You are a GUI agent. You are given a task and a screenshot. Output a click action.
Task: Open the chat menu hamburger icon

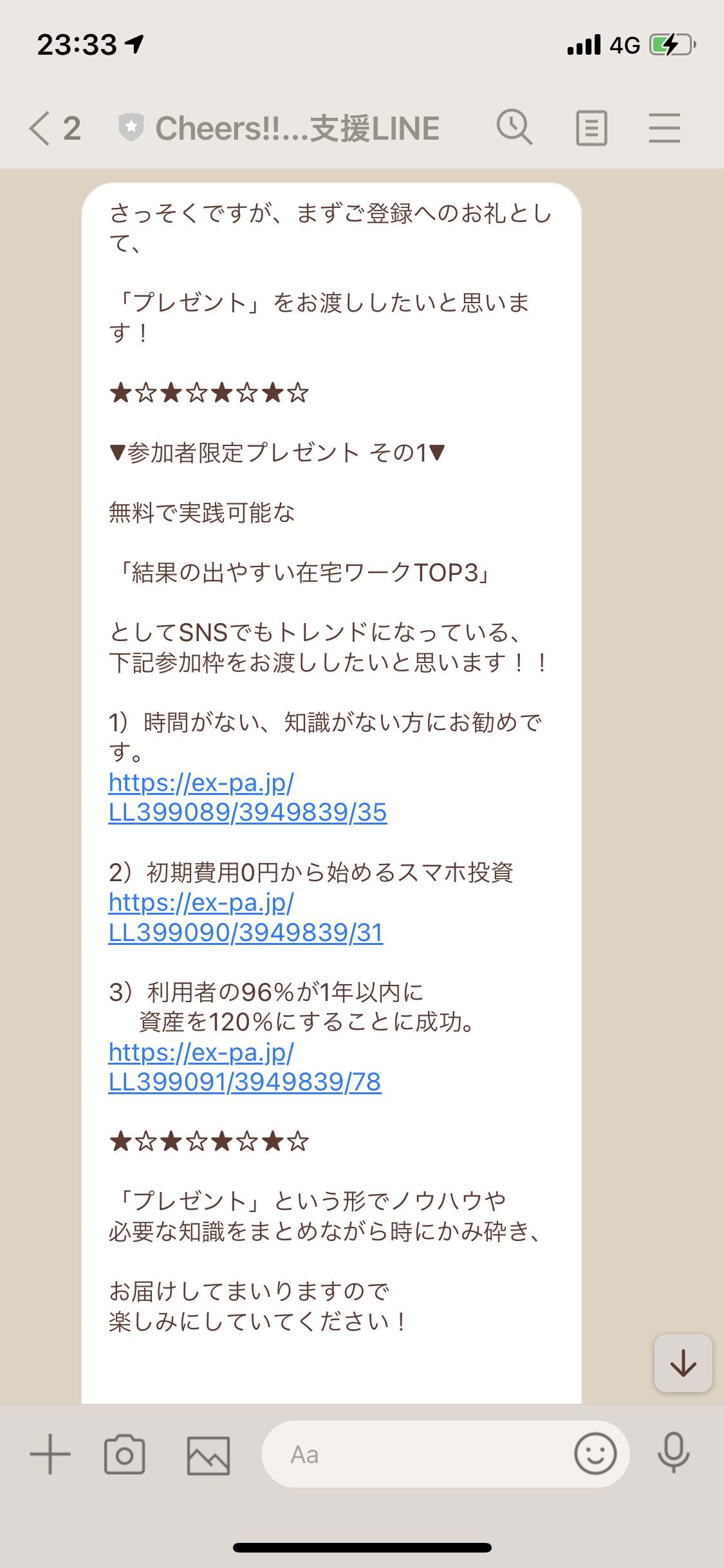click(x=664, y=127)
